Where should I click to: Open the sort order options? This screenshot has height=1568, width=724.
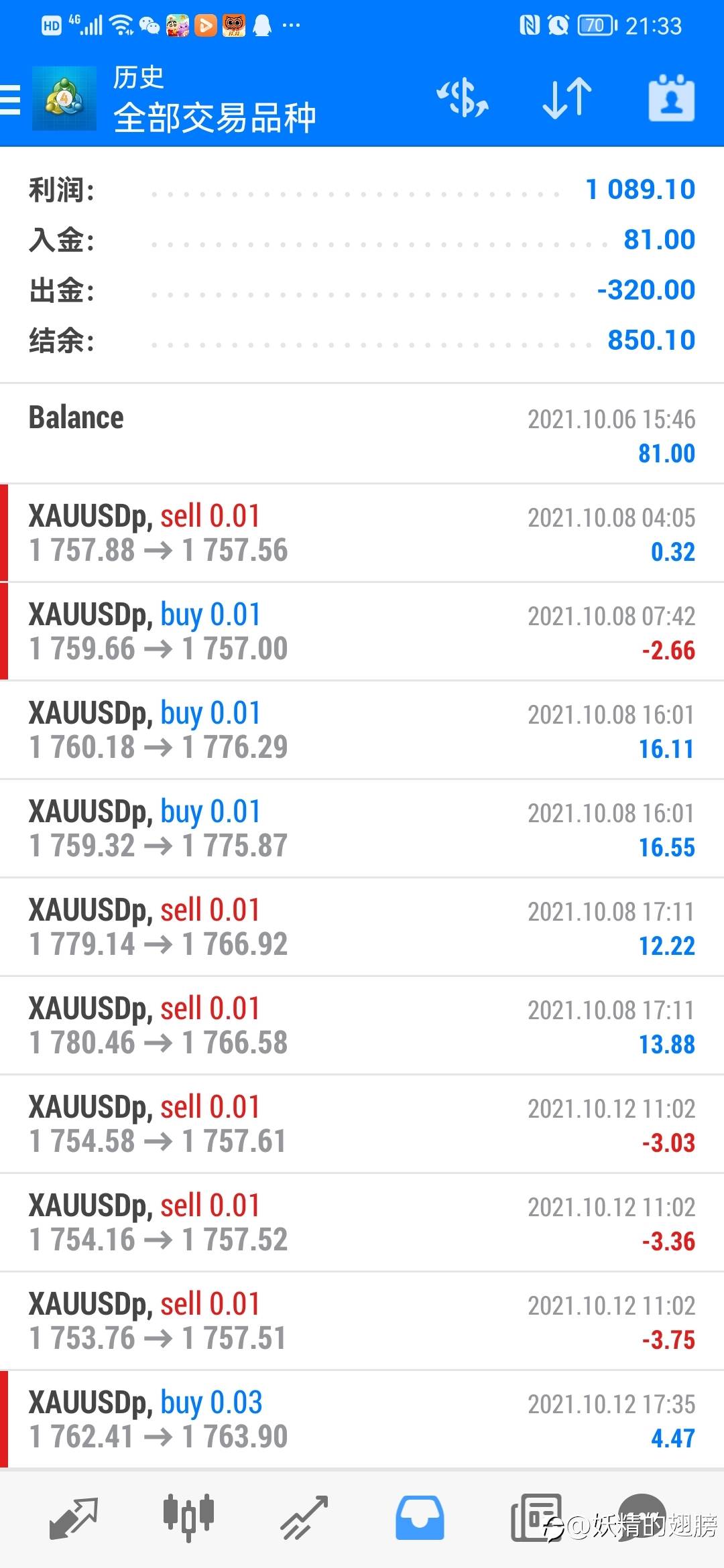[x=566, y=99]
